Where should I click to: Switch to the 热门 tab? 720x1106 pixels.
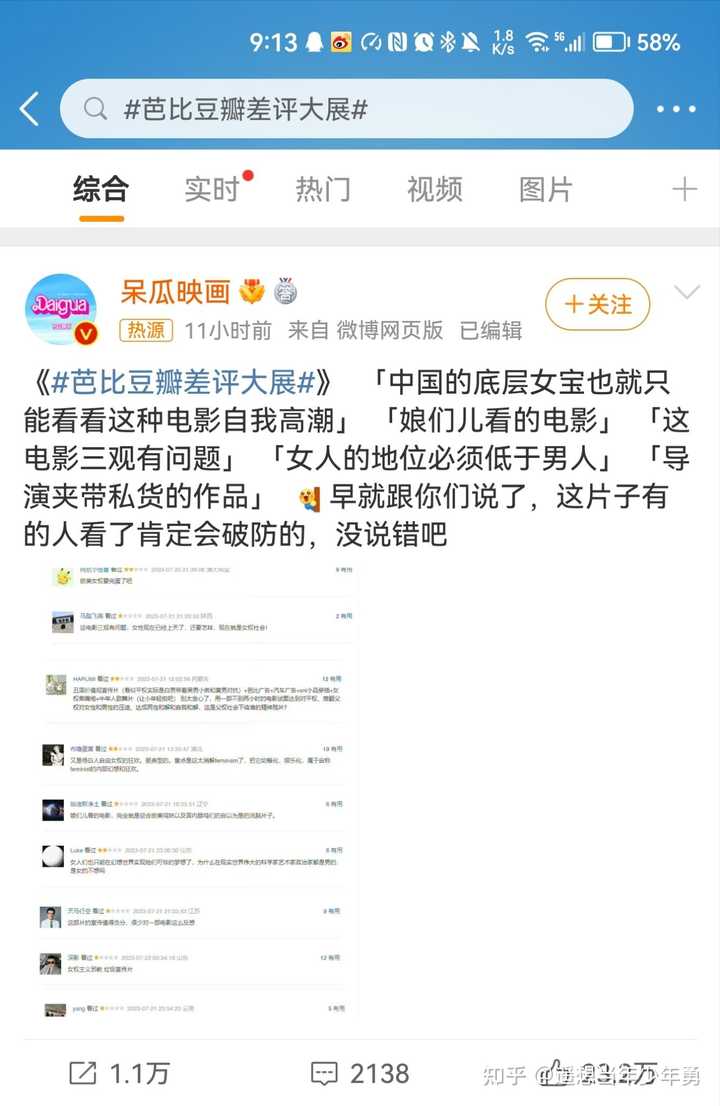click(x=323, y=189)
